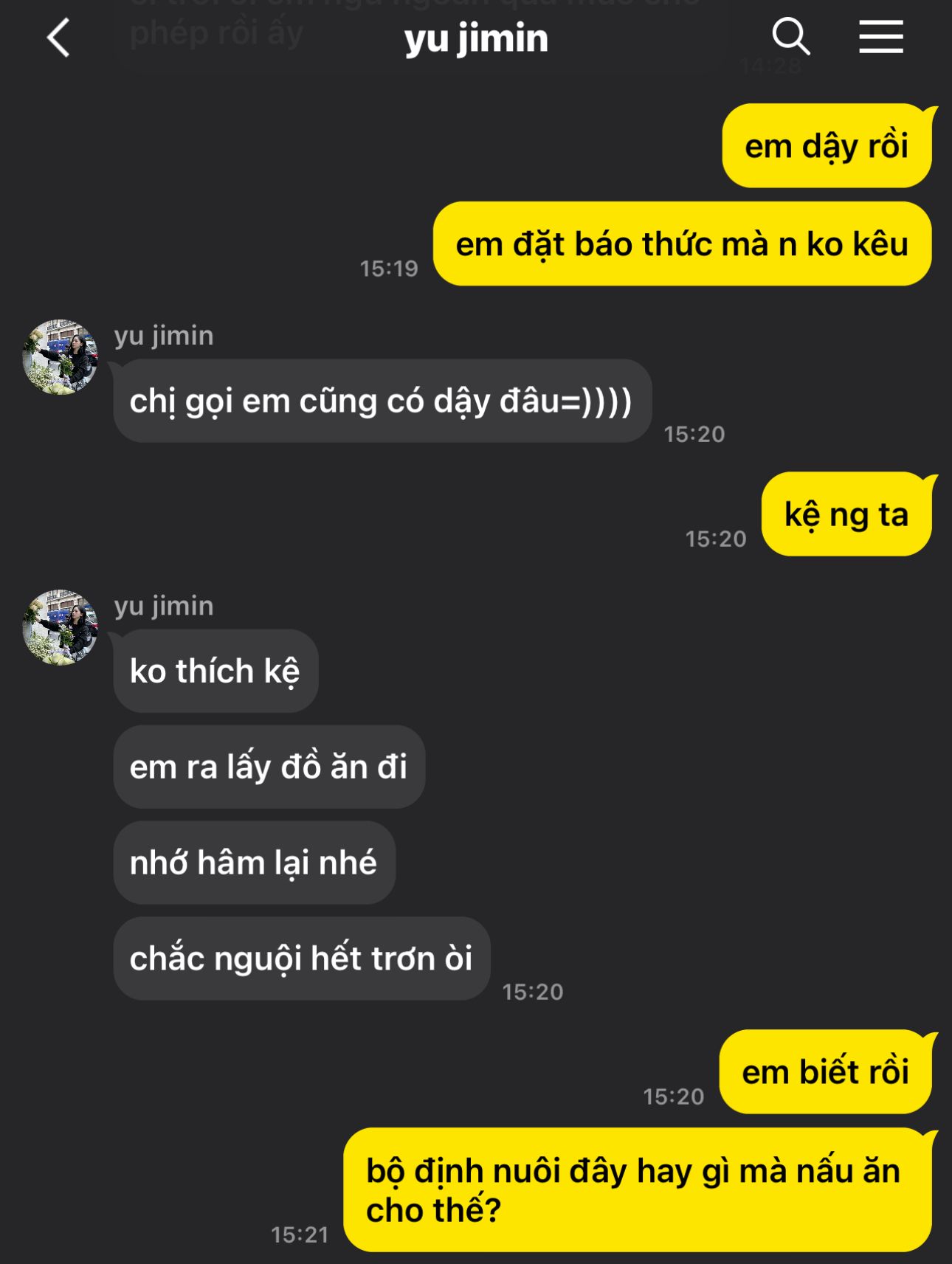Tap yu jimin's avatar next to 'chị gọi em'
The width and height of the screenshot is (952, 1264).
pyautogui.click(x=61, y=357)
